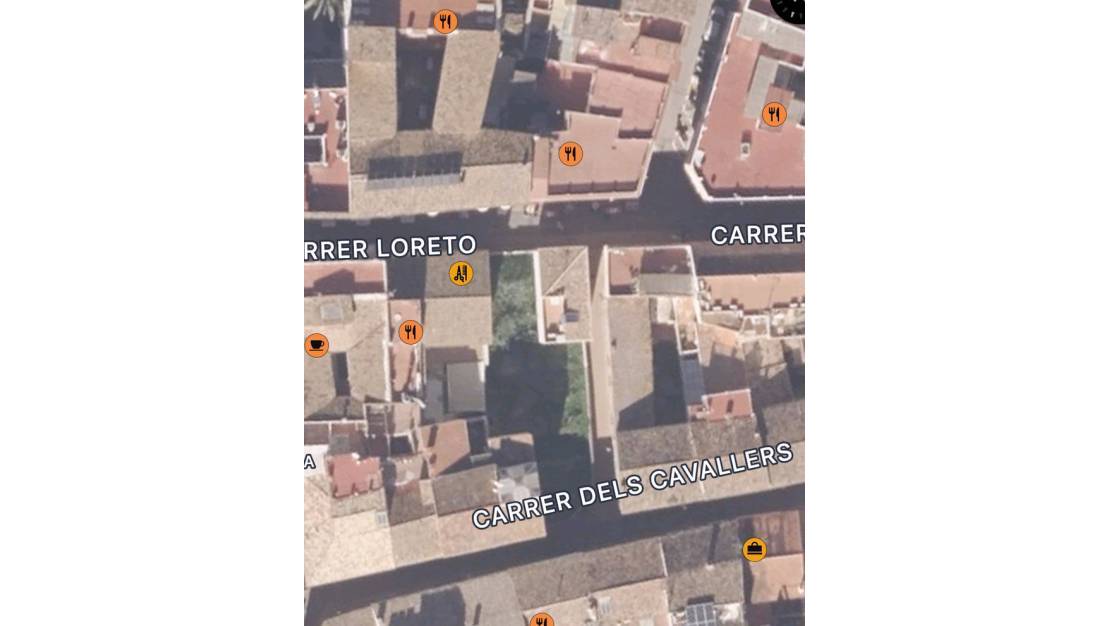The image size is (1110, 626).
Task: Open the restaurant marker just below the hair salon
Action: [410, 332]
